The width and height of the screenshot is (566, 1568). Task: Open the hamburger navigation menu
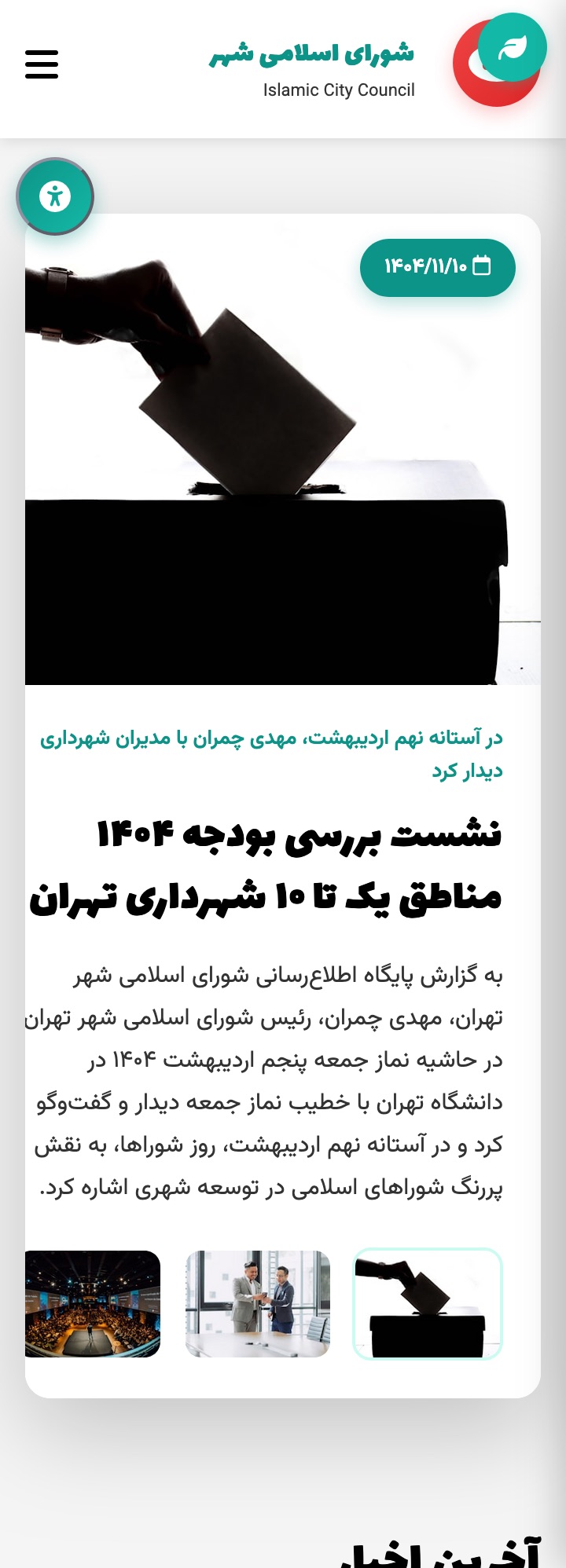point(42,64)
